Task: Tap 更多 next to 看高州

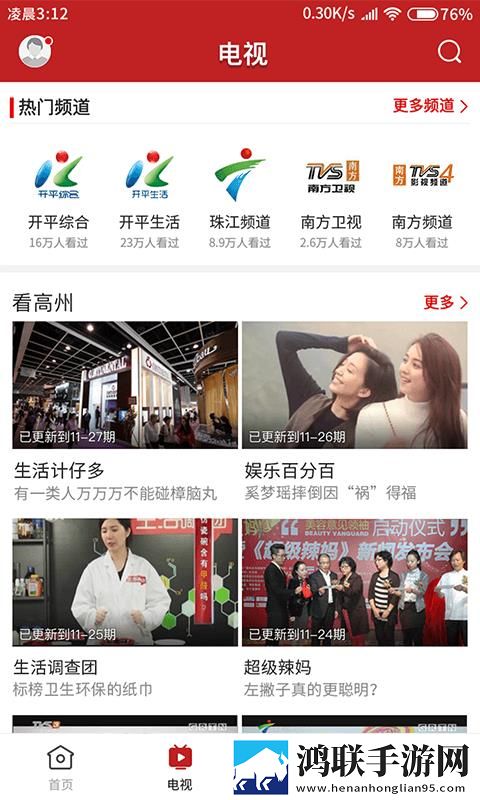Action: 445,302
